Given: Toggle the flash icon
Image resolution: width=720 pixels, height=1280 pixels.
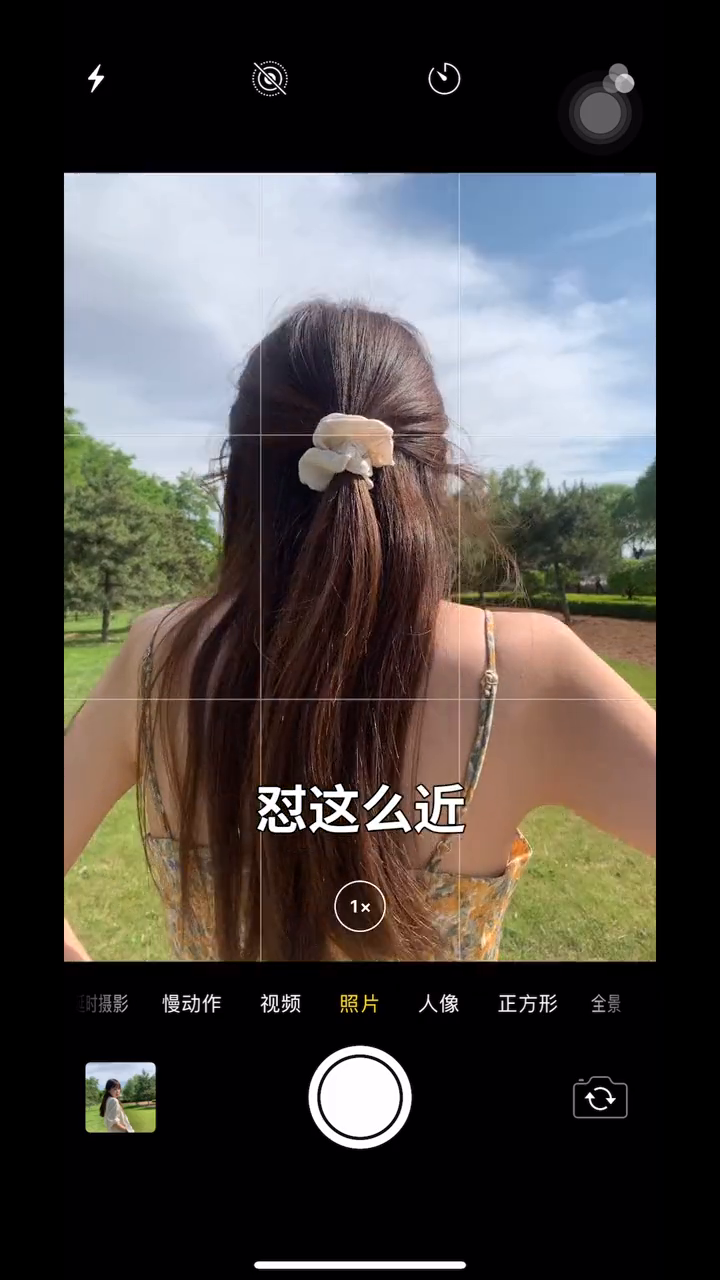Looking at the screenshot, I should 96,78.
